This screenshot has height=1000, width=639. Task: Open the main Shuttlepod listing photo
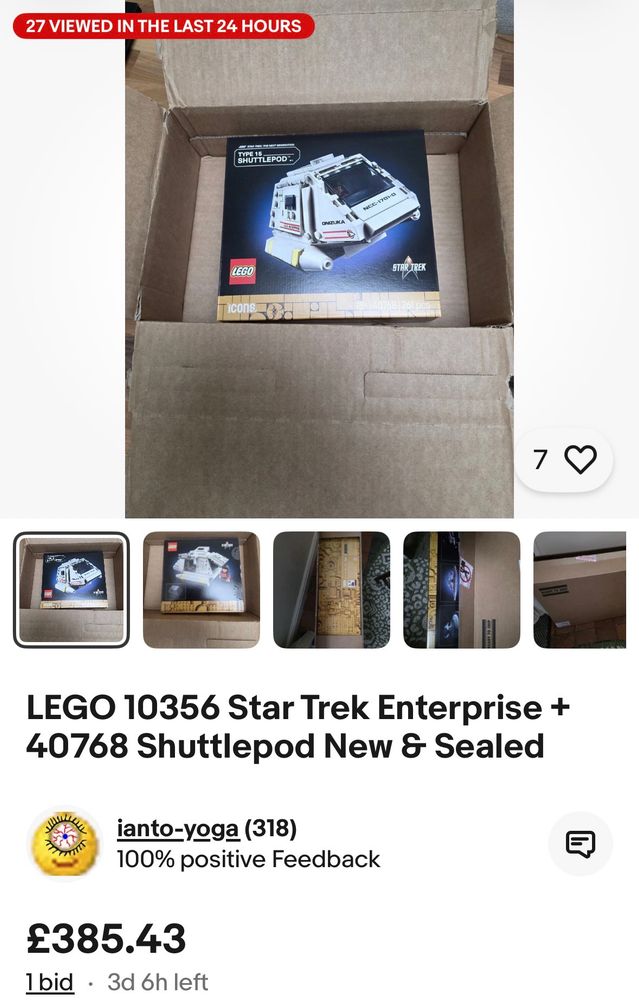(319, 260)
